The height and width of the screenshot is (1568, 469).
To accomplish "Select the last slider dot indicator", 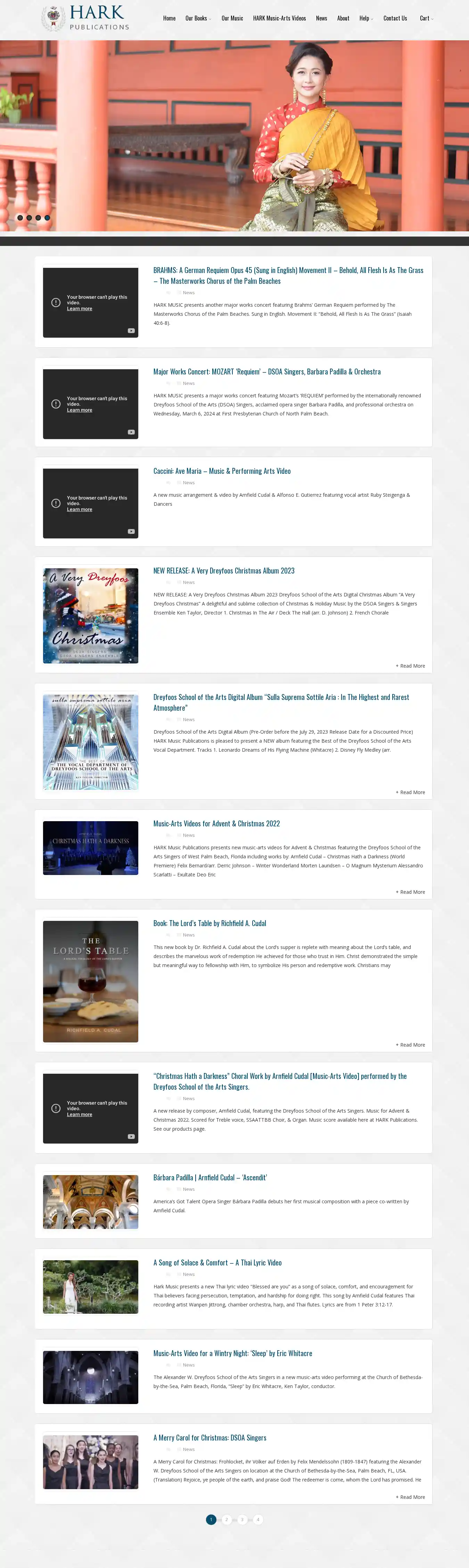I will point(47,217).
